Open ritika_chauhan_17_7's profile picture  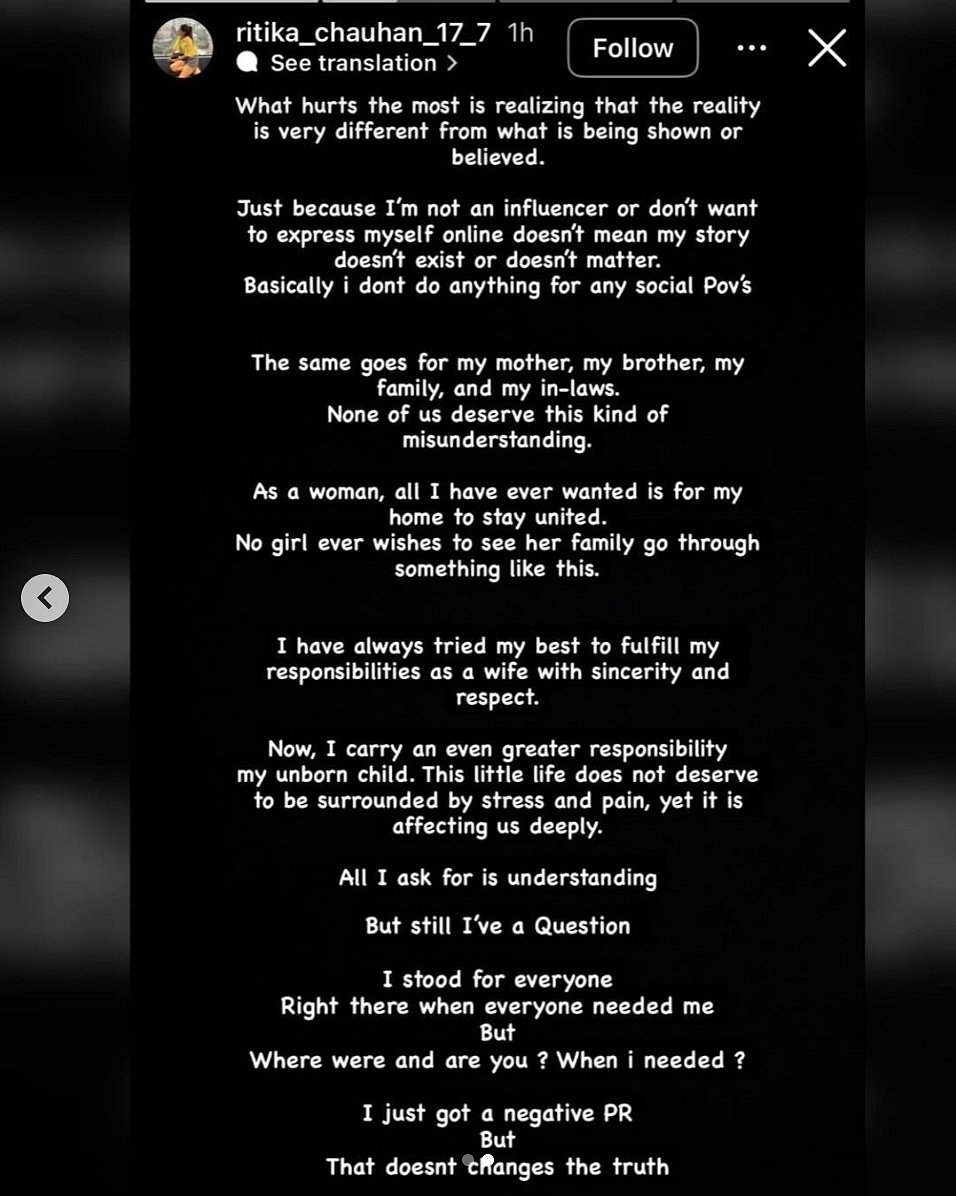[183, 48]
